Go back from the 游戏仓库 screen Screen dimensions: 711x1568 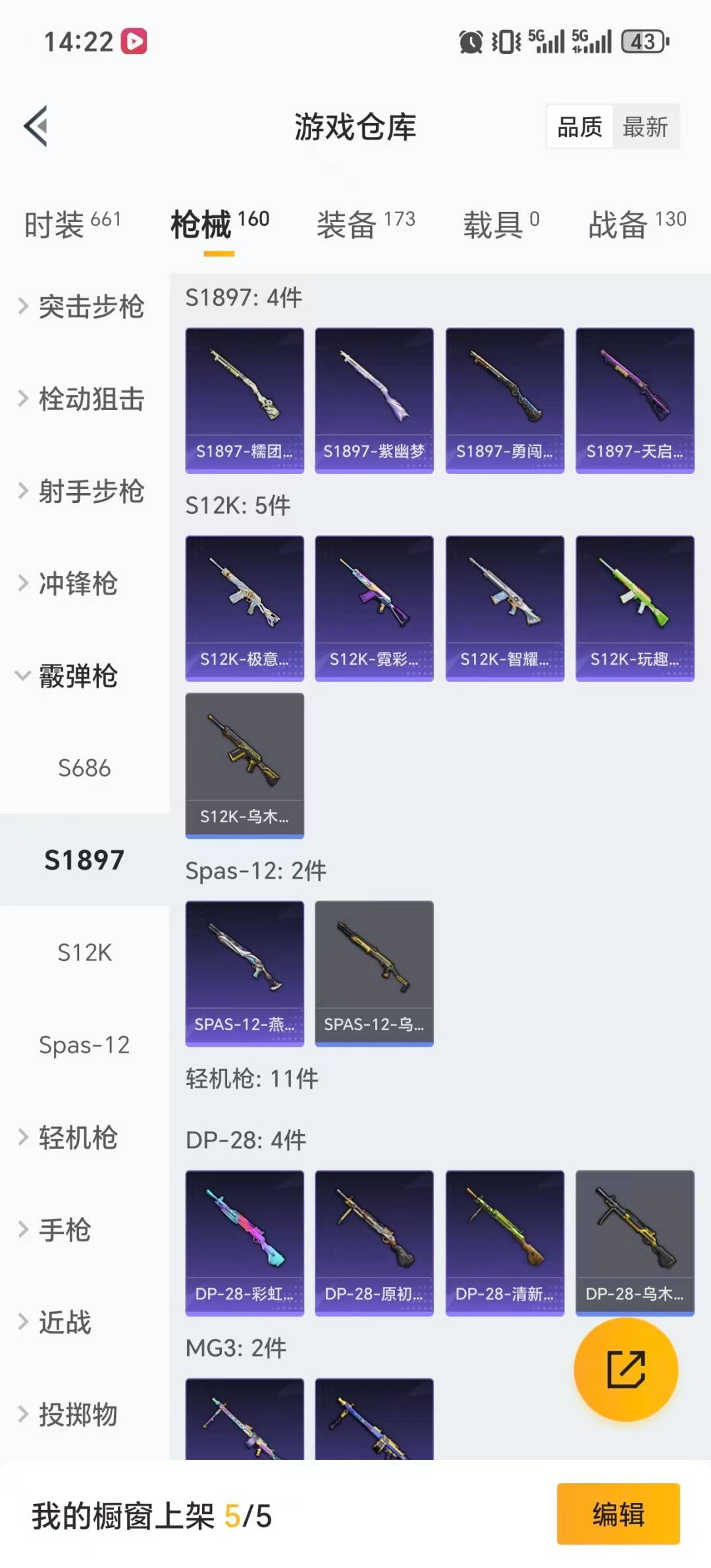pos(36,126)
